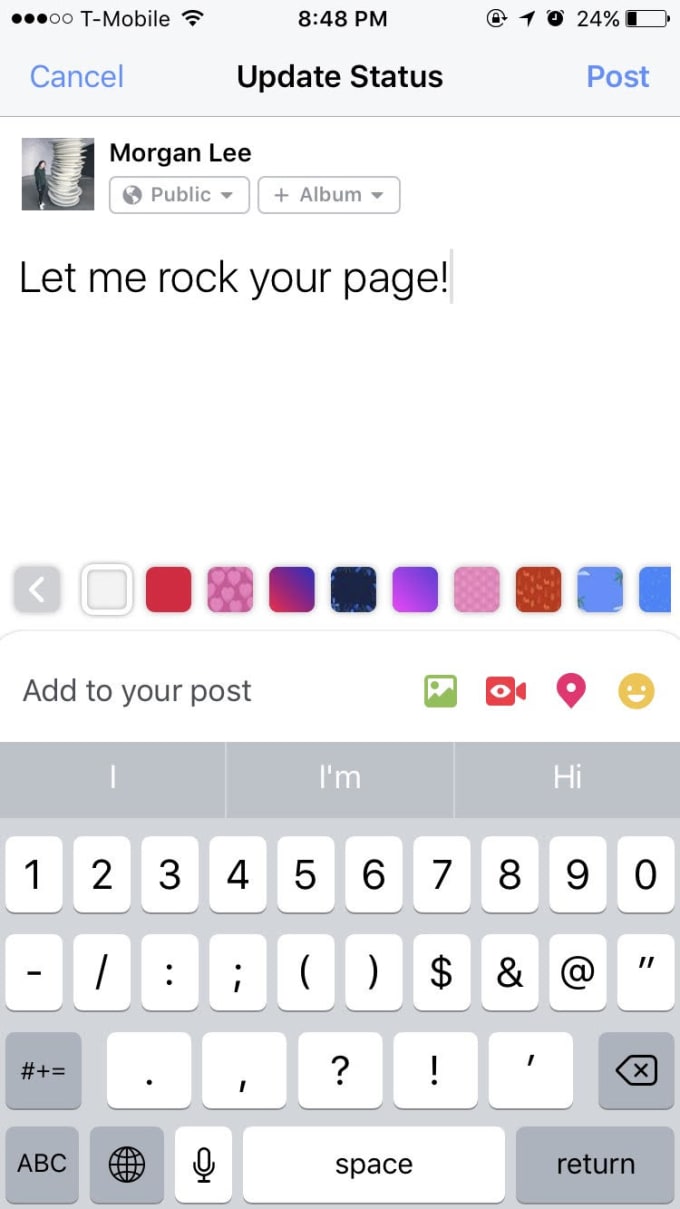Pick the pink hearts background
Image resolution: width=680 pixels, height=1209 pixels.
click(230, 590)
